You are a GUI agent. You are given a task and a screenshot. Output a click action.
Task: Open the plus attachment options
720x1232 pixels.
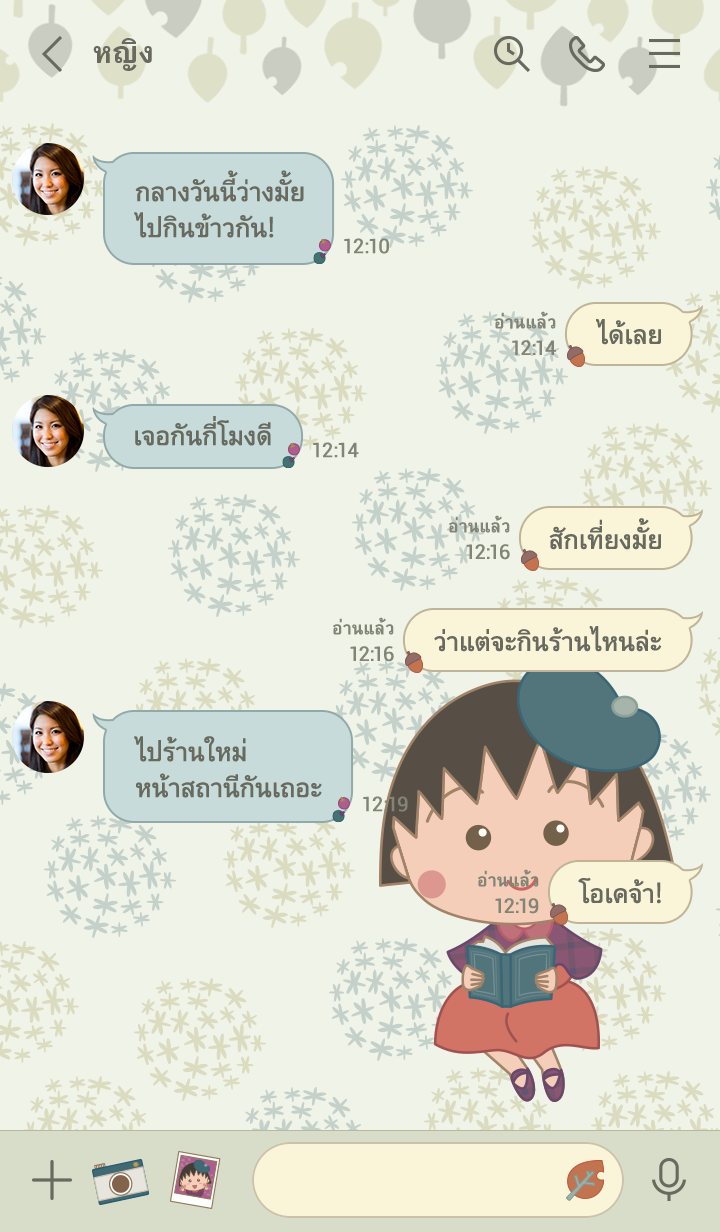click(52, 1180)
